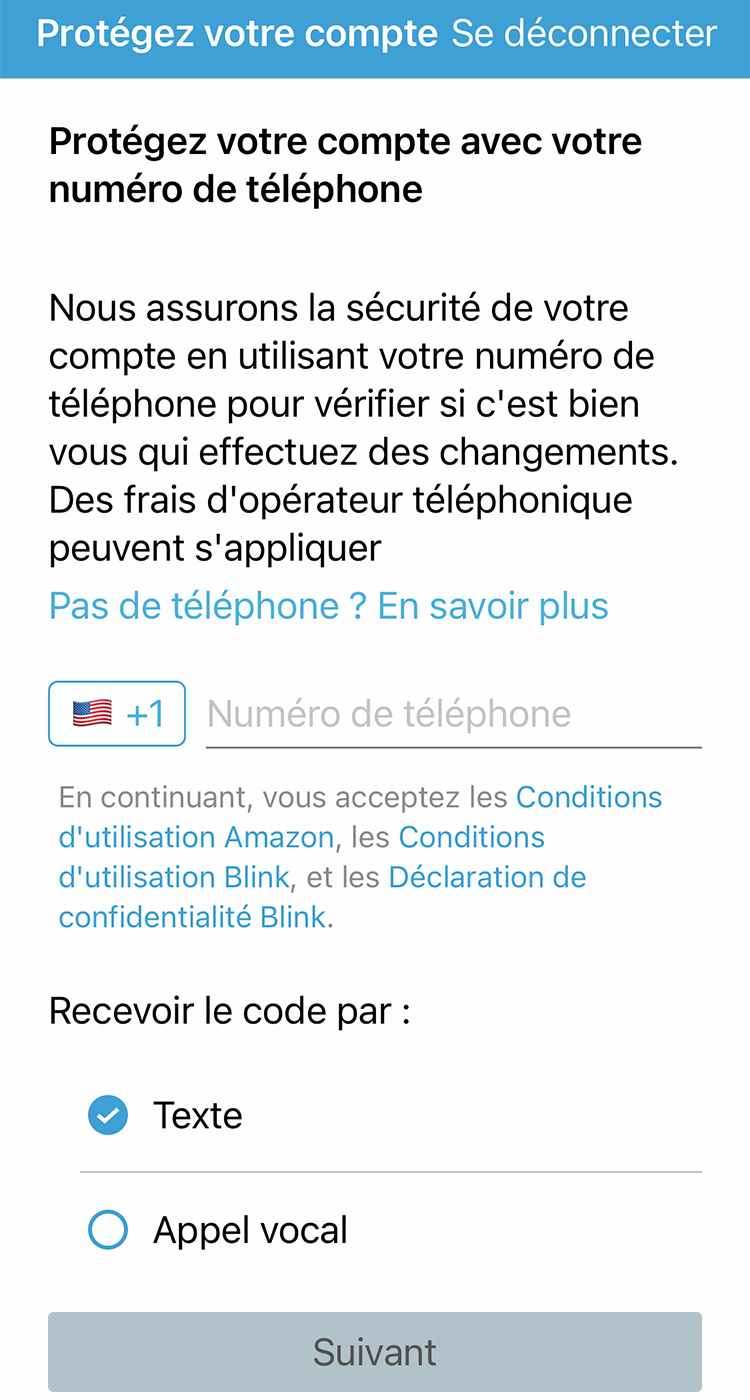Open the +1 country code picker
The height and width of the screenshot is (1400, 750).
(x=117, y=714)
